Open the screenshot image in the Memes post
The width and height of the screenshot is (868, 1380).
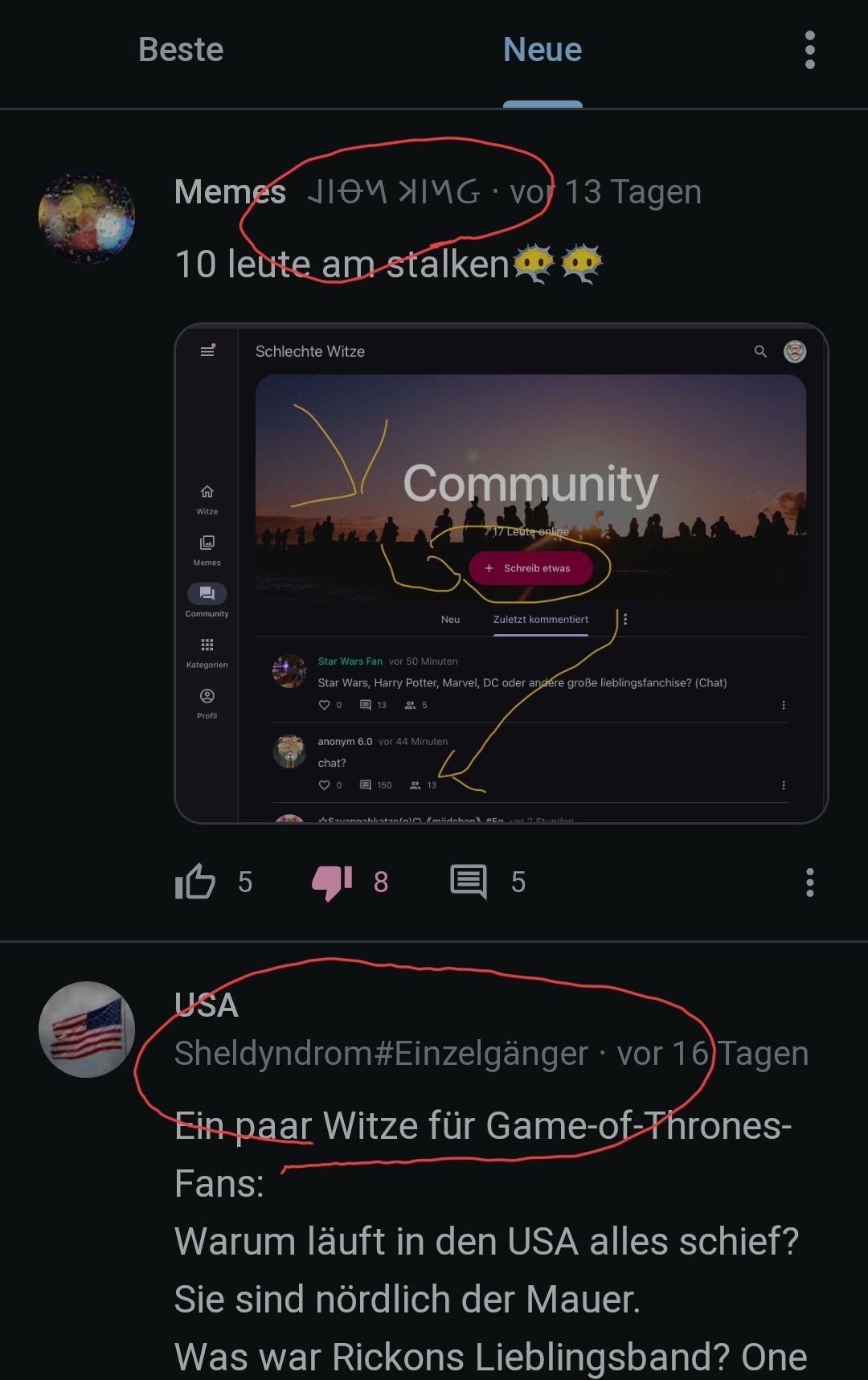tap(501, 573)
